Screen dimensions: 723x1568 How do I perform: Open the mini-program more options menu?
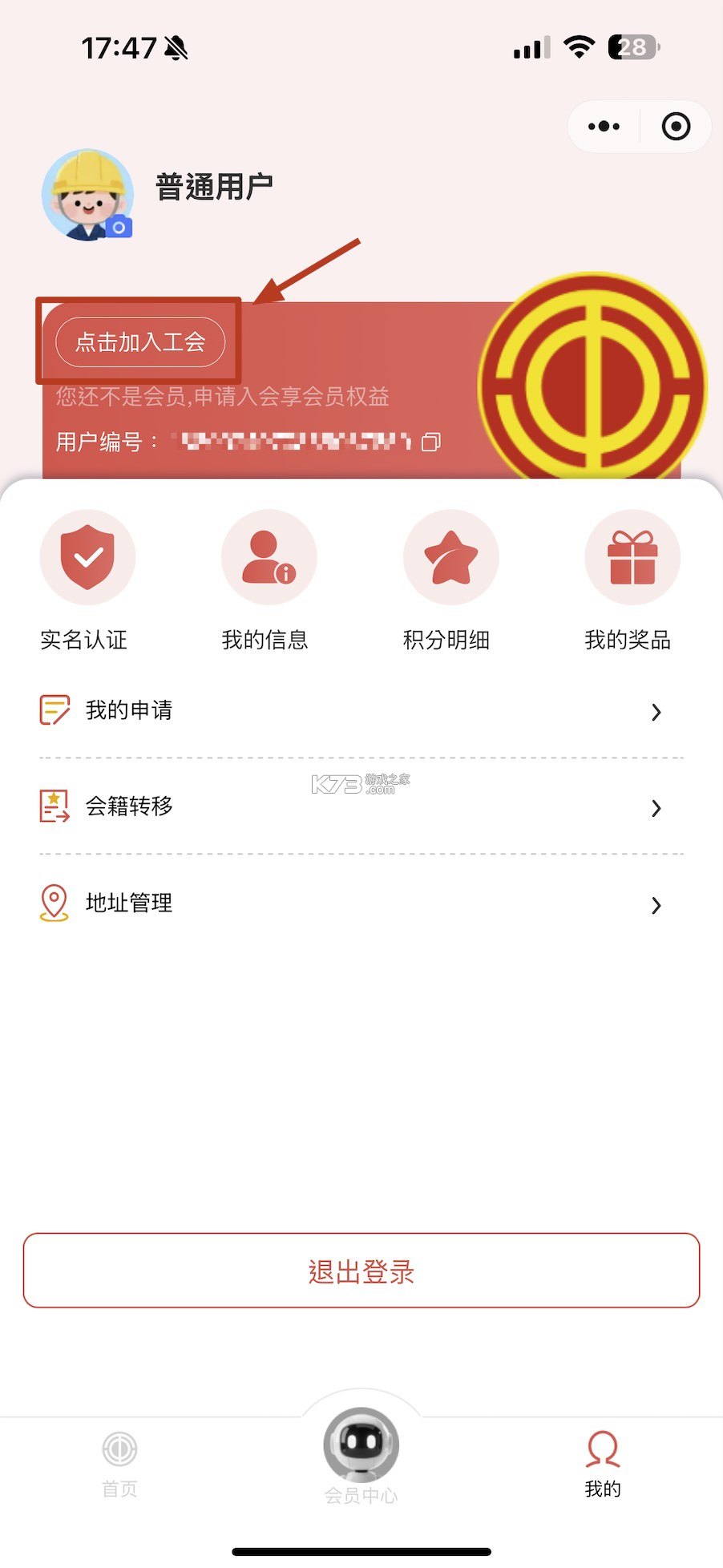pyautogui.click(x=603, y=126)
